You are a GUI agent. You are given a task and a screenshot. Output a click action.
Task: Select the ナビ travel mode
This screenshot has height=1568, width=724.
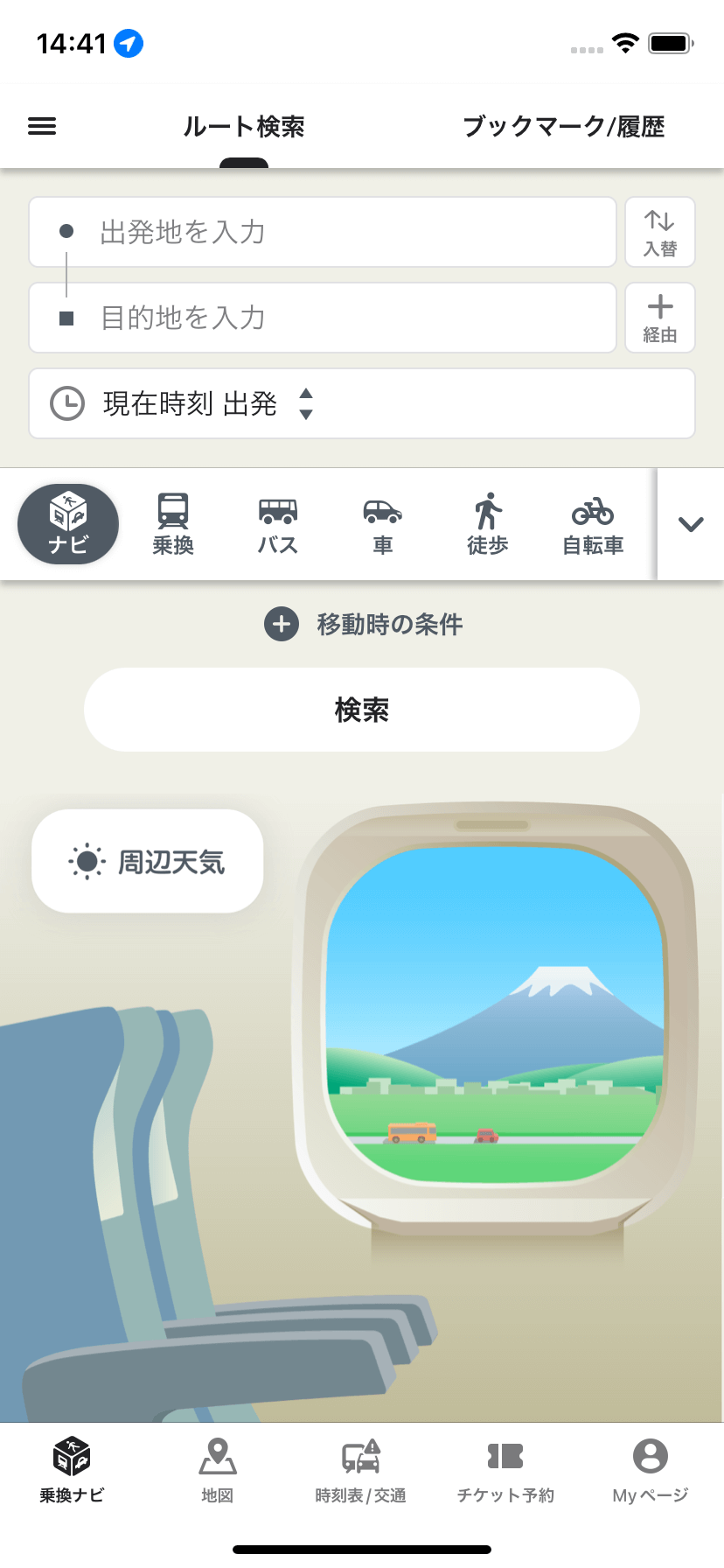(x=68, y=524)
